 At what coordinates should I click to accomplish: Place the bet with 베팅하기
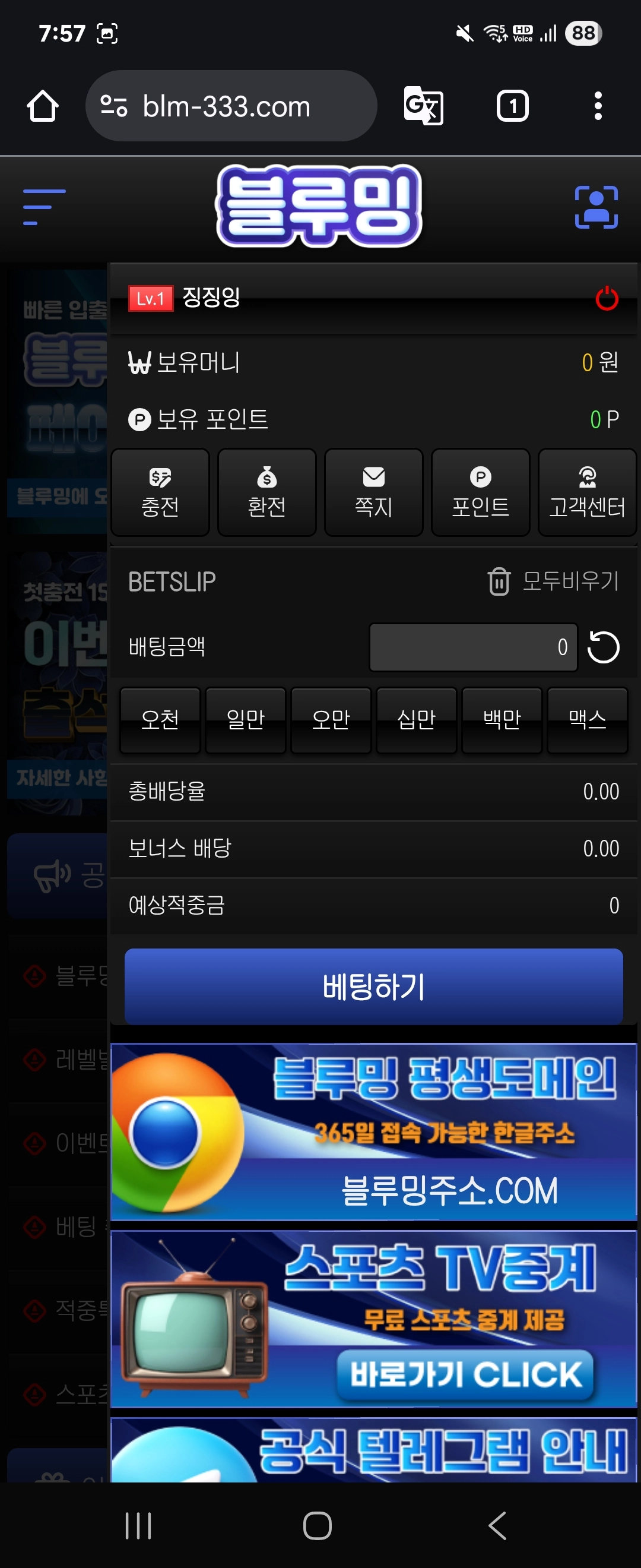[x=373, y=987]
